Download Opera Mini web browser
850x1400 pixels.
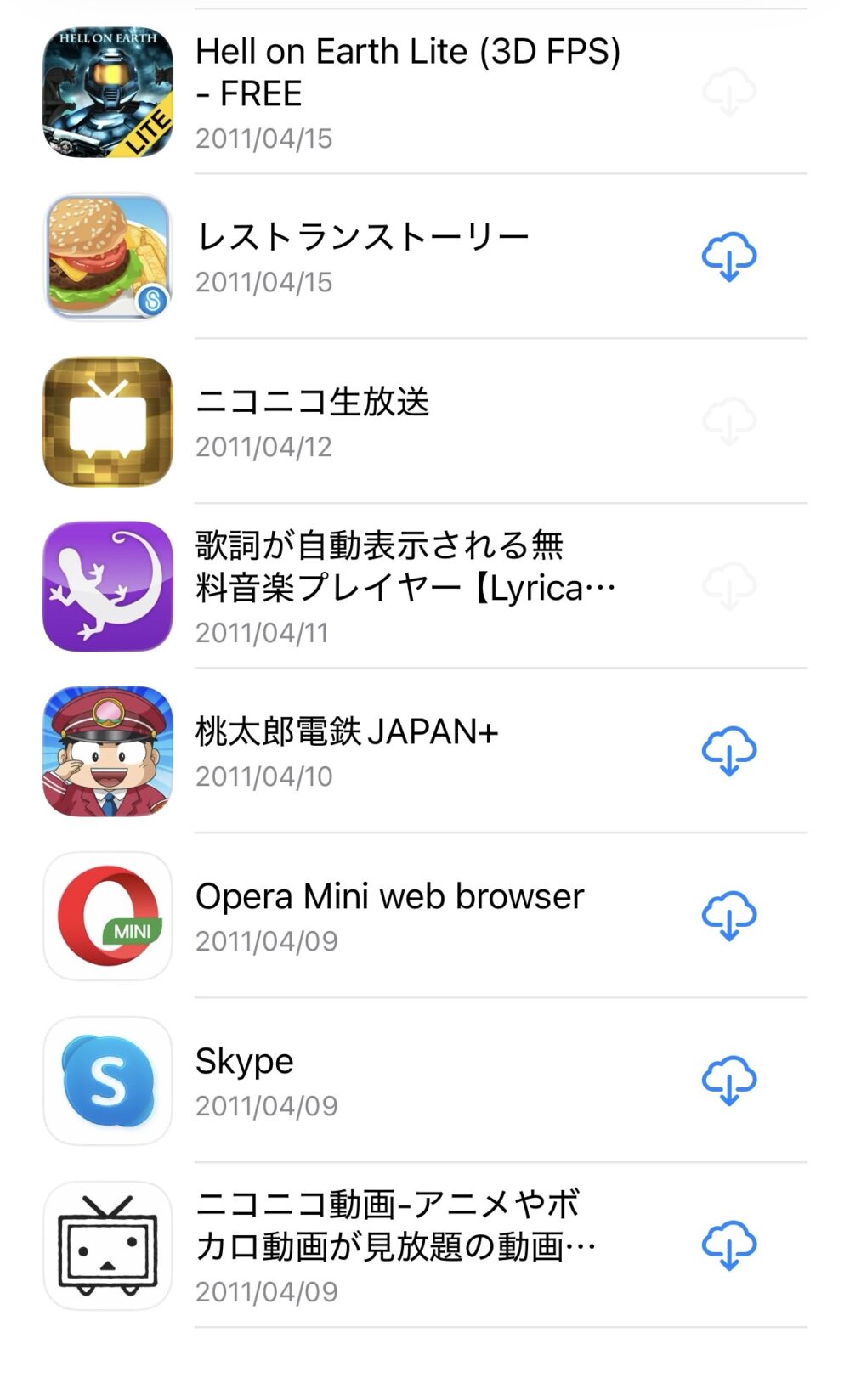(x=728, y=916)
